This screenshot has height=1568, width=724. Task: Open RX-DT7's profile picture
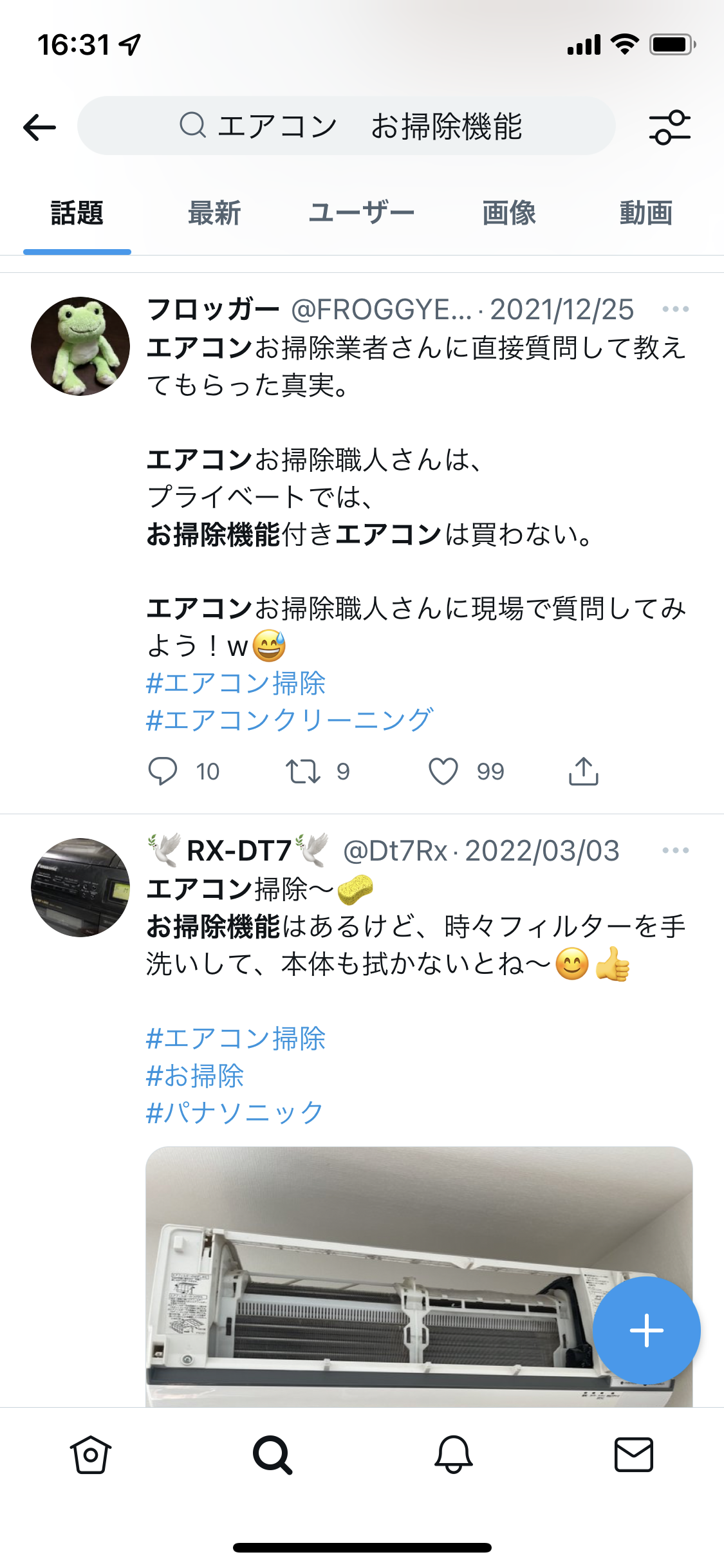[80, 888]
